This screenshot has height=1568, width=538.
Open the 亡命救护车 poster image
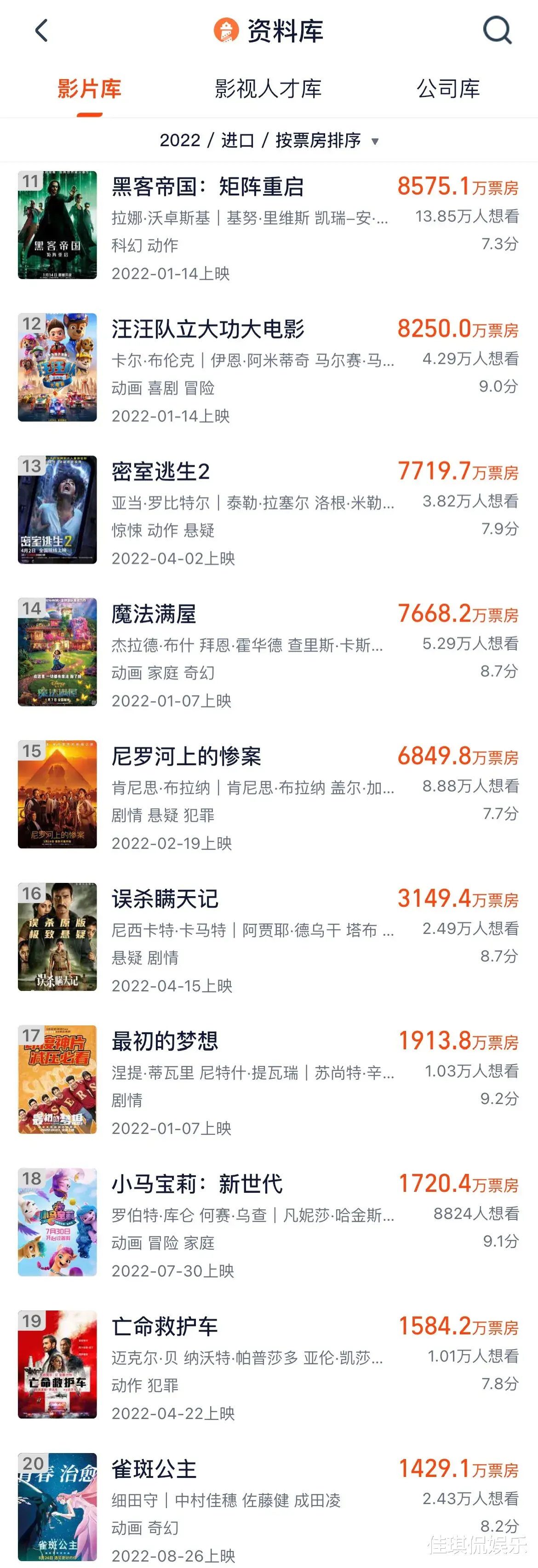click(58, 1363)
